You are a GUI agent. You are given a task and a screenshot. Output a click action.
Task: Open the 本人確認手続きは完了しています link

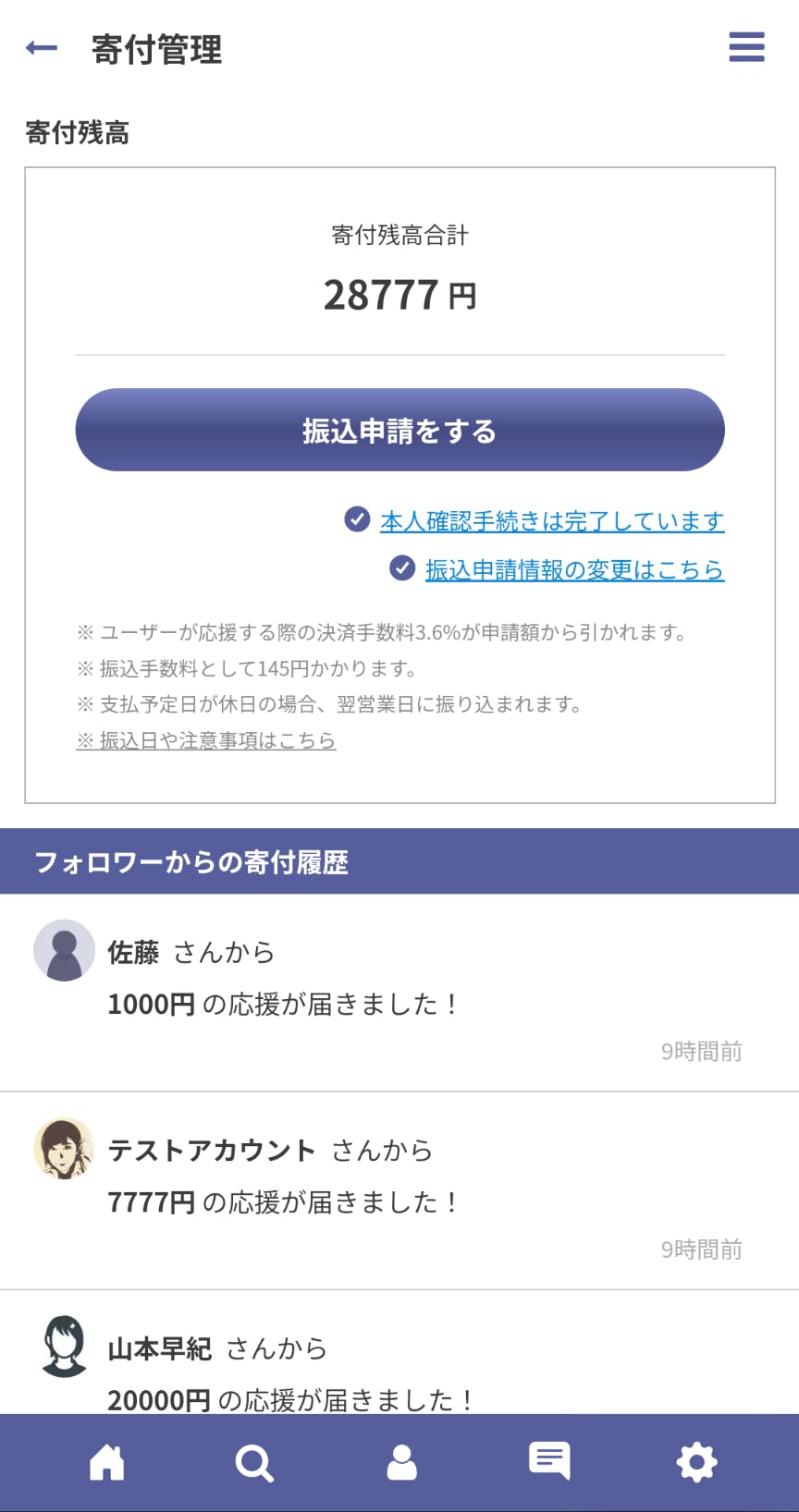[551, 521]
